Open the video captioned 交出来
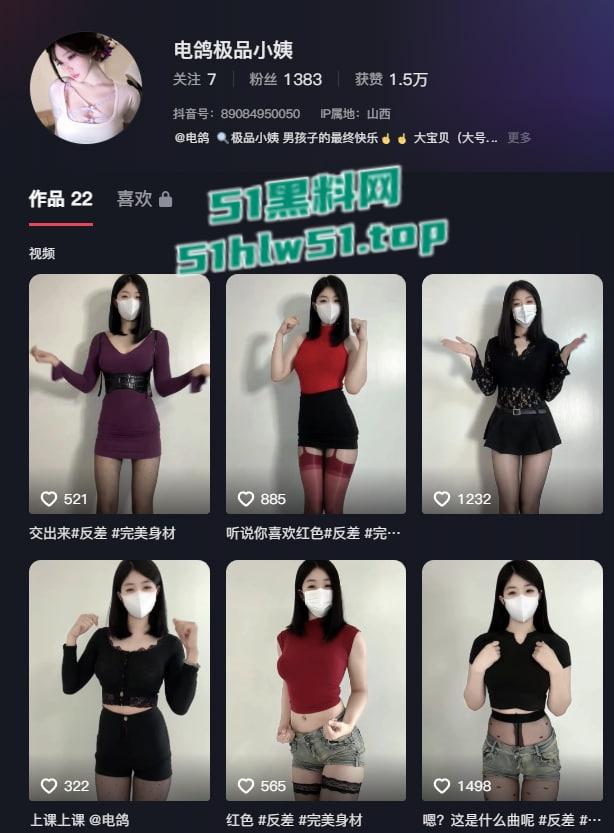 click(119, 394)
